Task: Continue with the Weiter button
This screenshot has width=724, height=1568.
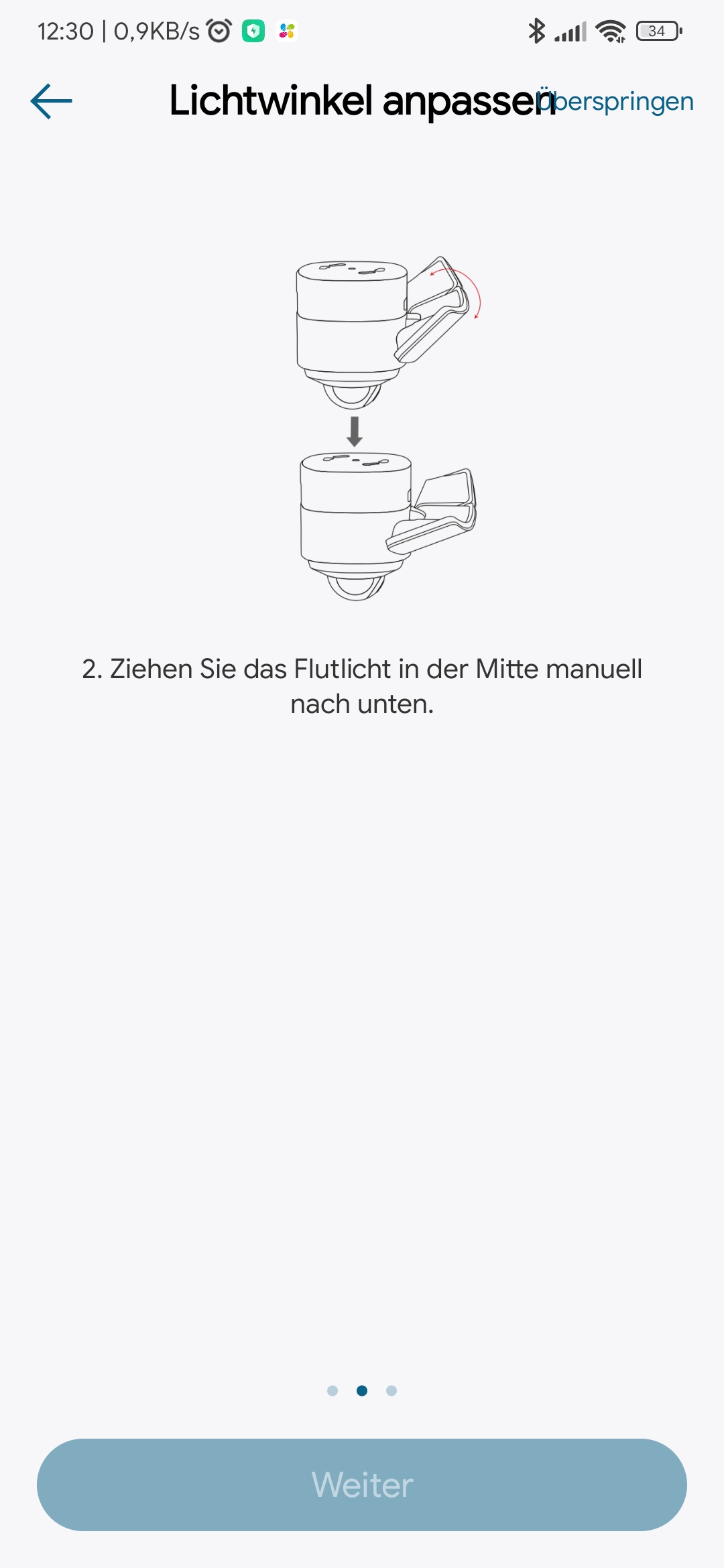Action: coord(362,1484)
